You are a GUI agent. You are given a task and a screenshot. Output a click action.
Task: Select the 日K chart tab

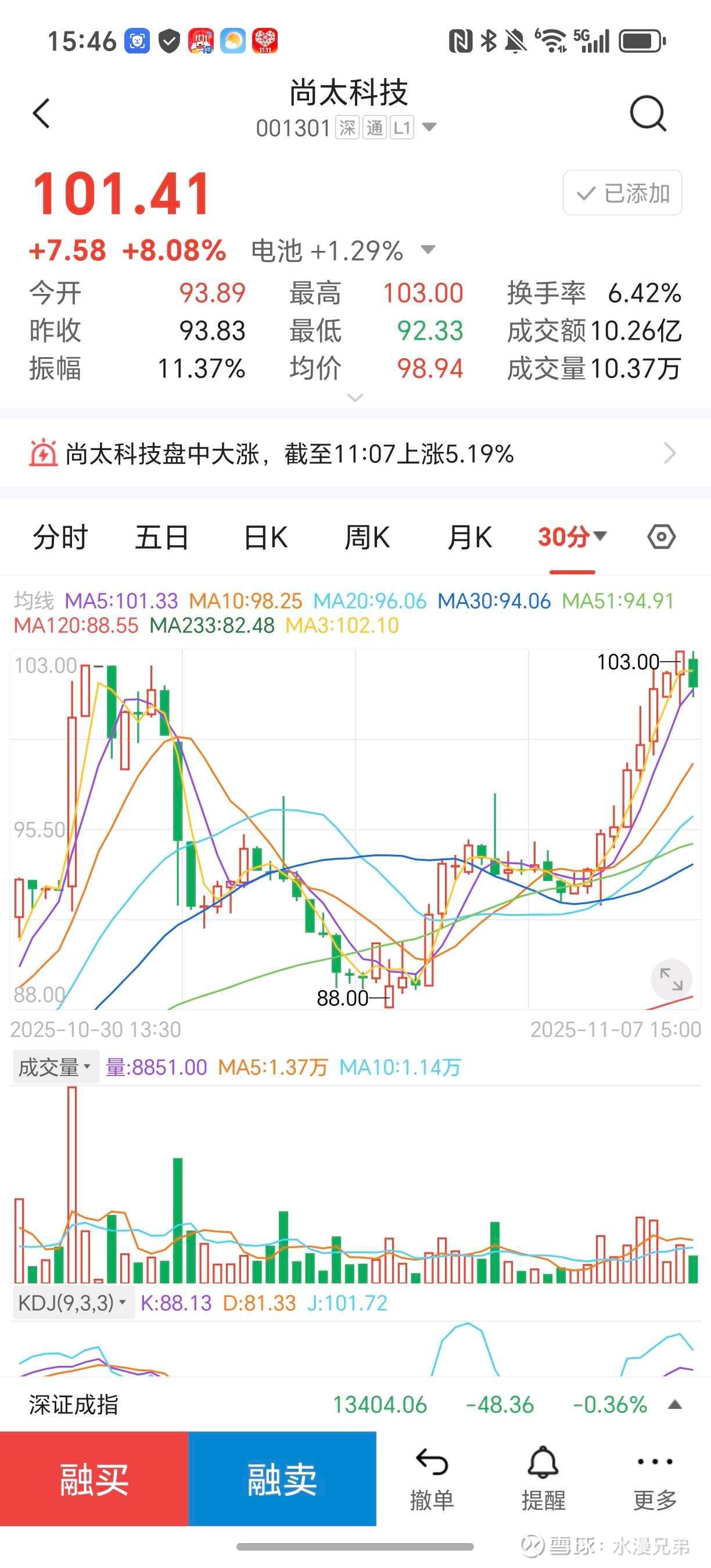[265, 538]
